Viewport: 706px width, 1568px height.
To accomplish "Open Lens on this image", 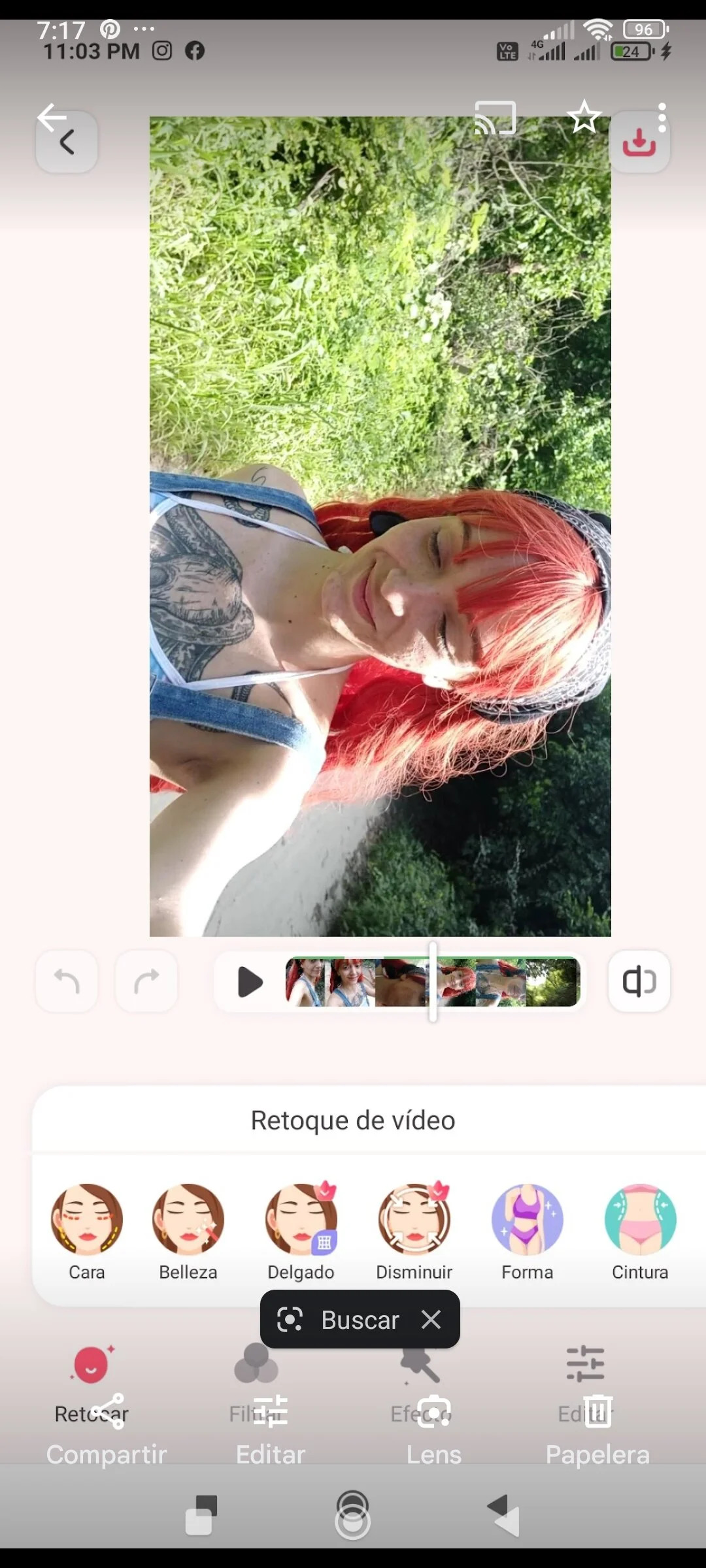I will point(434,1432).
